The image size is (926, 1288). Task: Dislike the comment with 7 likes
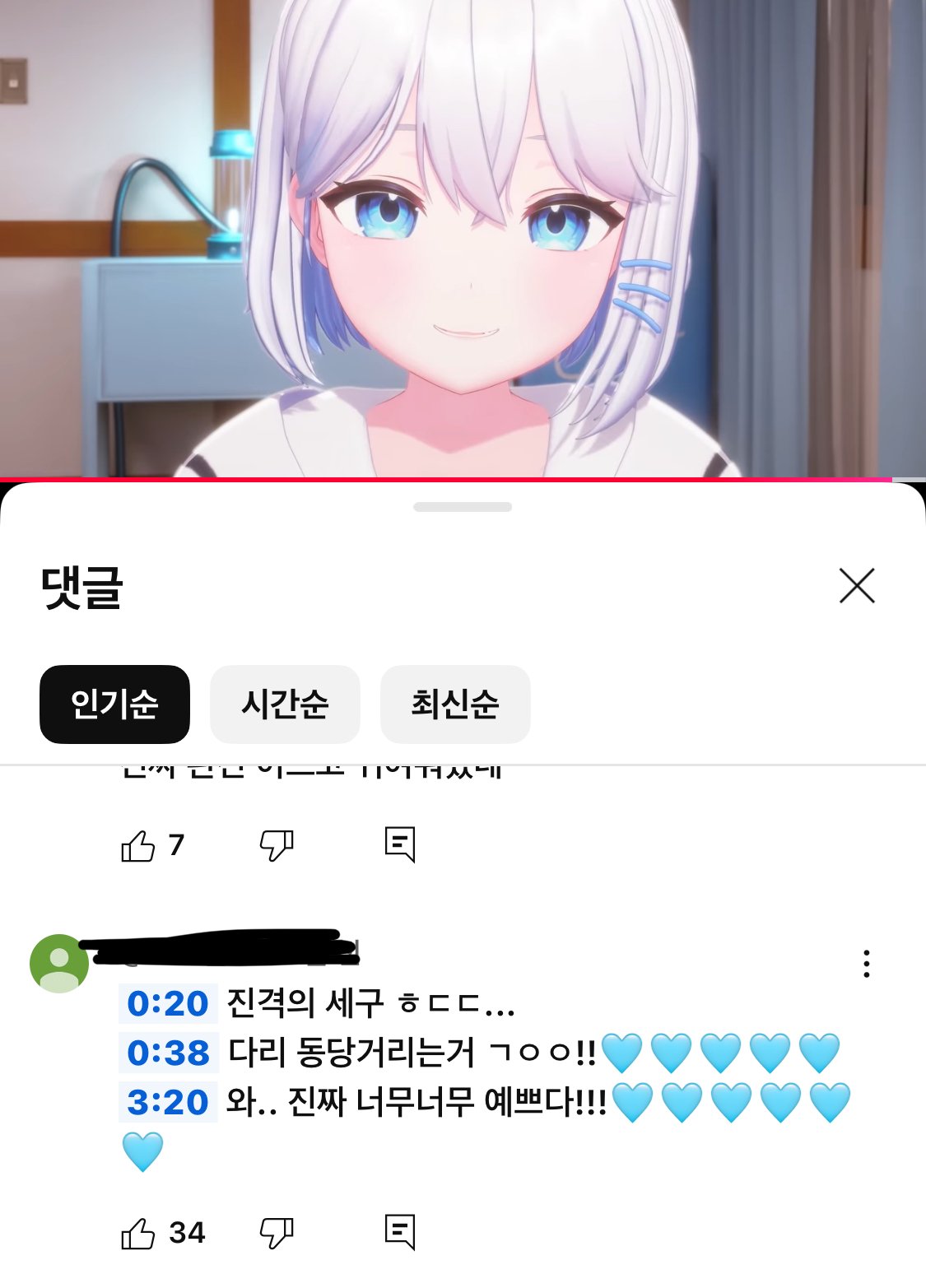[277, 845]
